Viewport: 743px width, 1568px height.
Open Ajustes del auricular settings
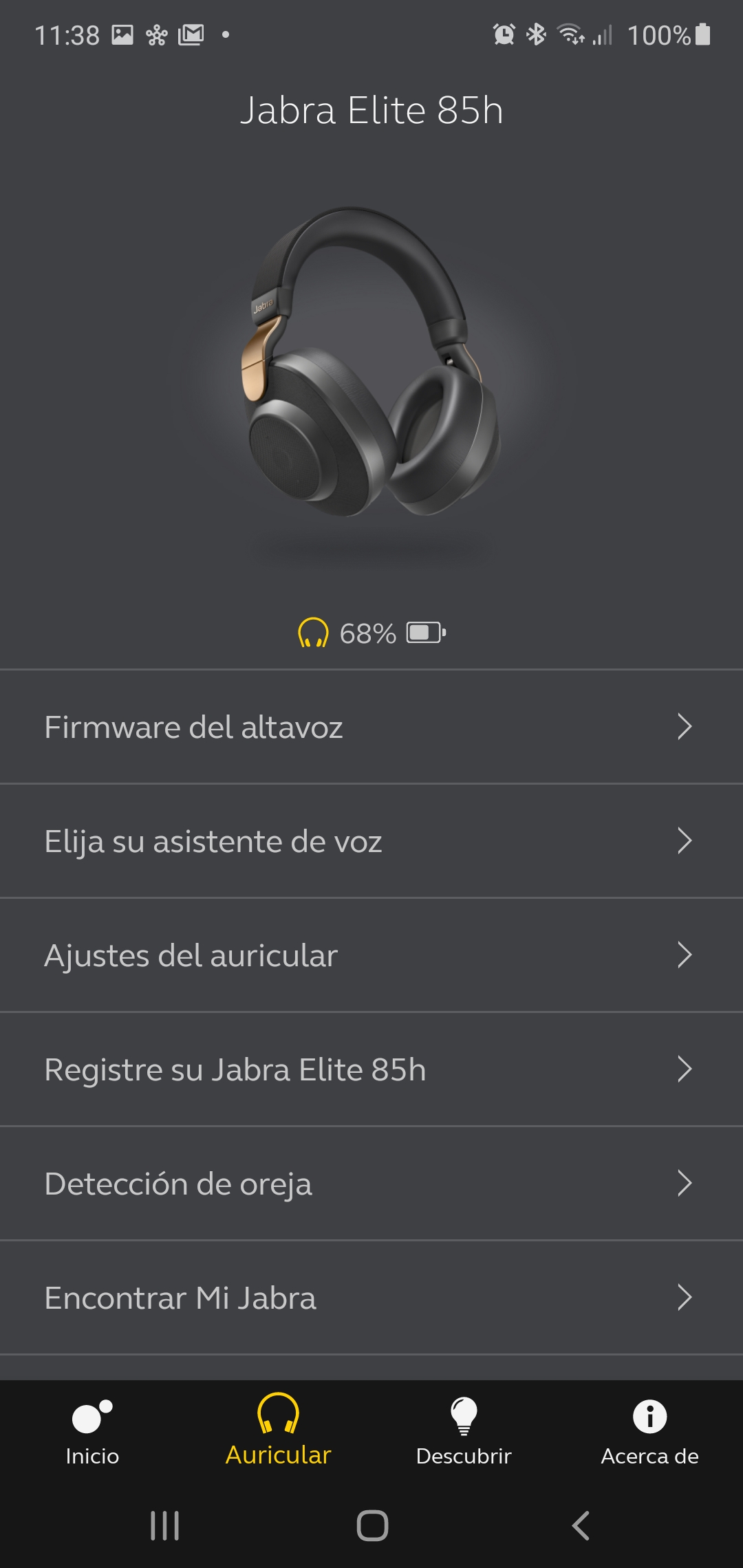(371, 955)
